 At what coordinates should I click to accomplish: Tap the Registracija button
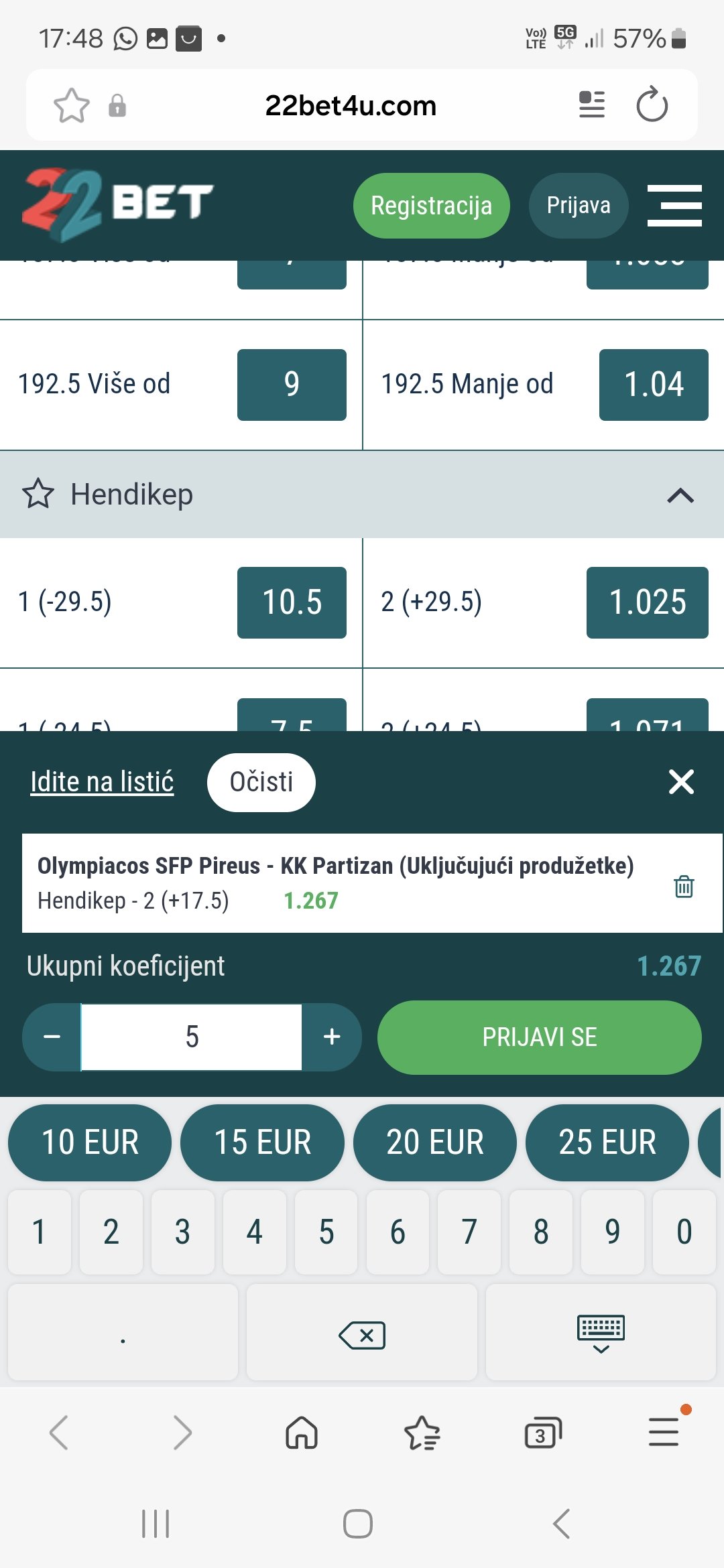431,206
